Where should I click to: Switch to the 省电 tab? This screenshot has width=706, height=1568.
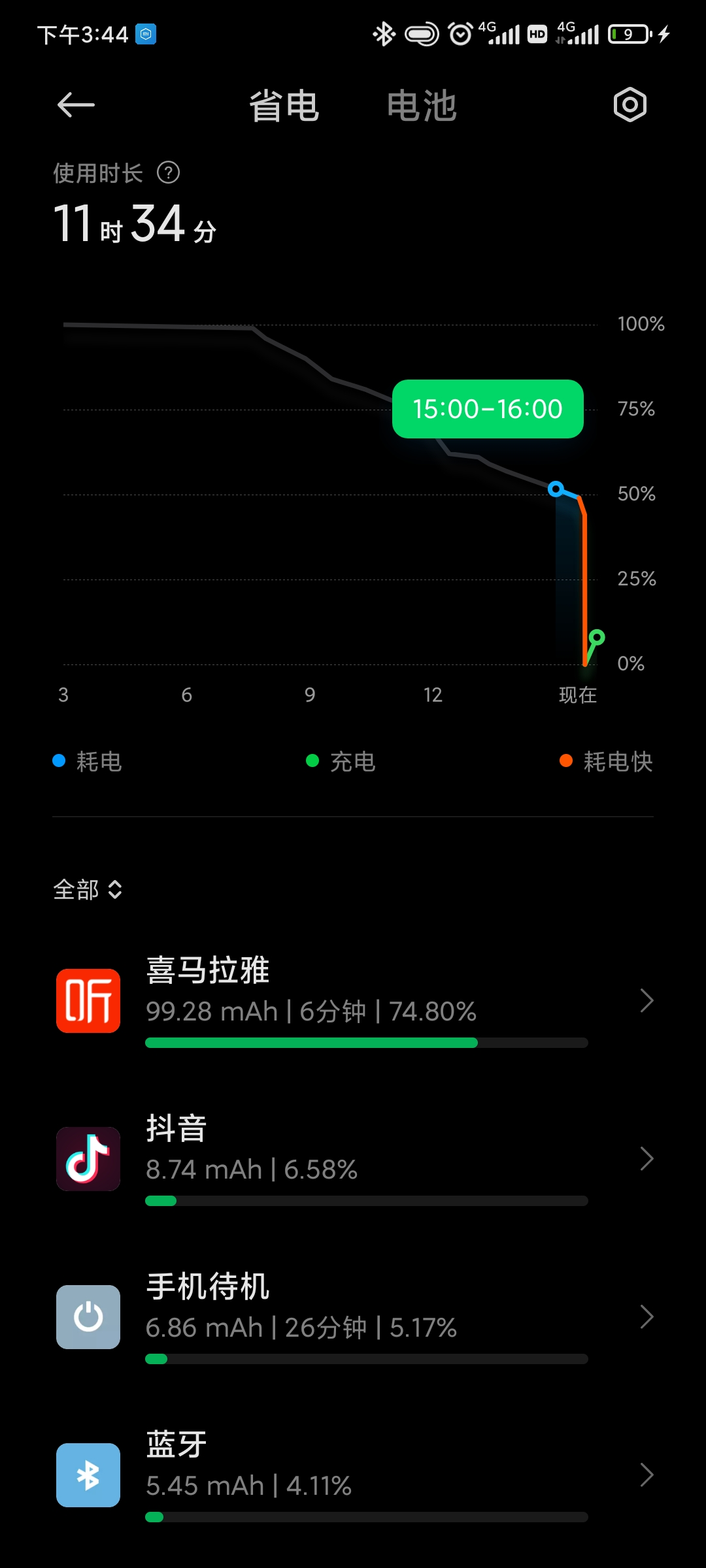tap(284, 106)
